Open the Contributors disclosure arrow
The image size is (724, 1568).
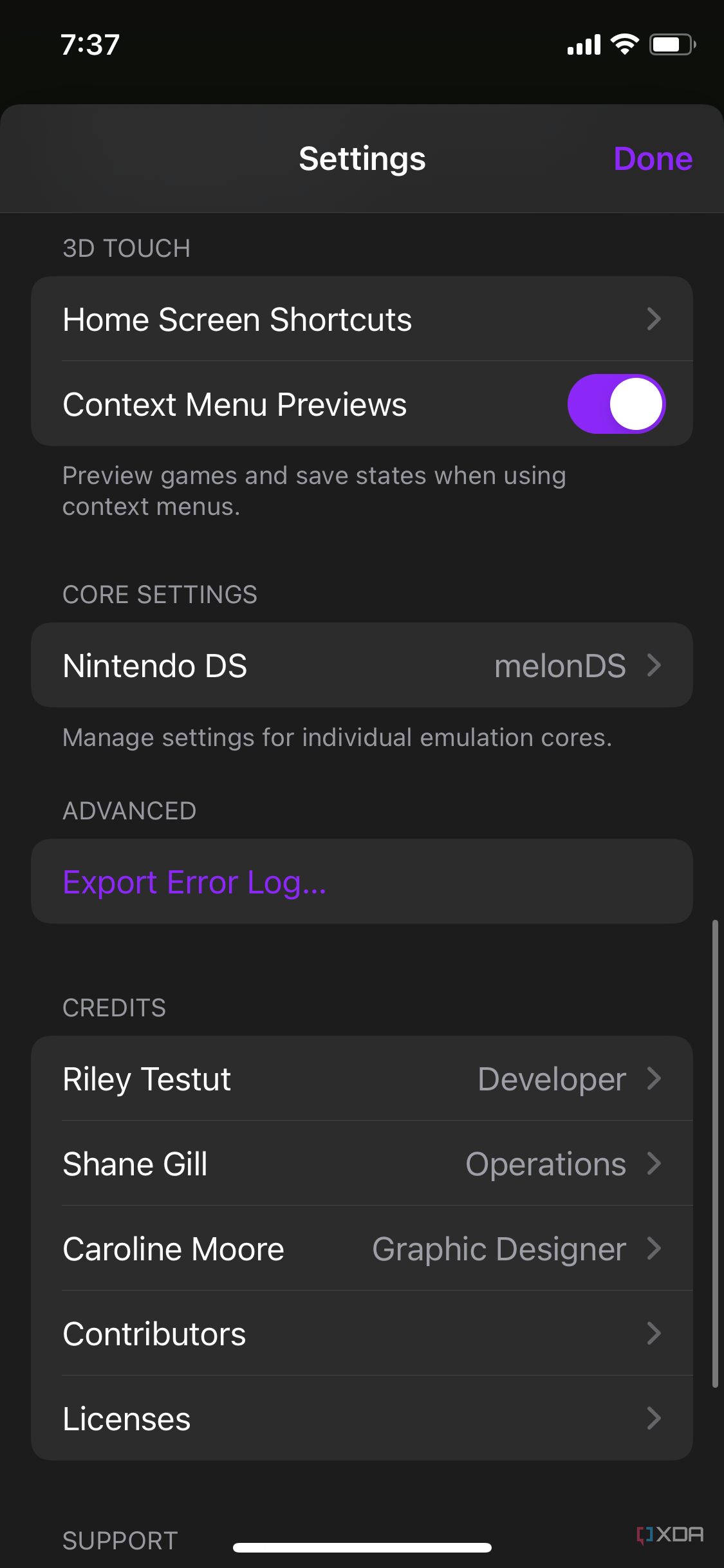coord(654,1334)
